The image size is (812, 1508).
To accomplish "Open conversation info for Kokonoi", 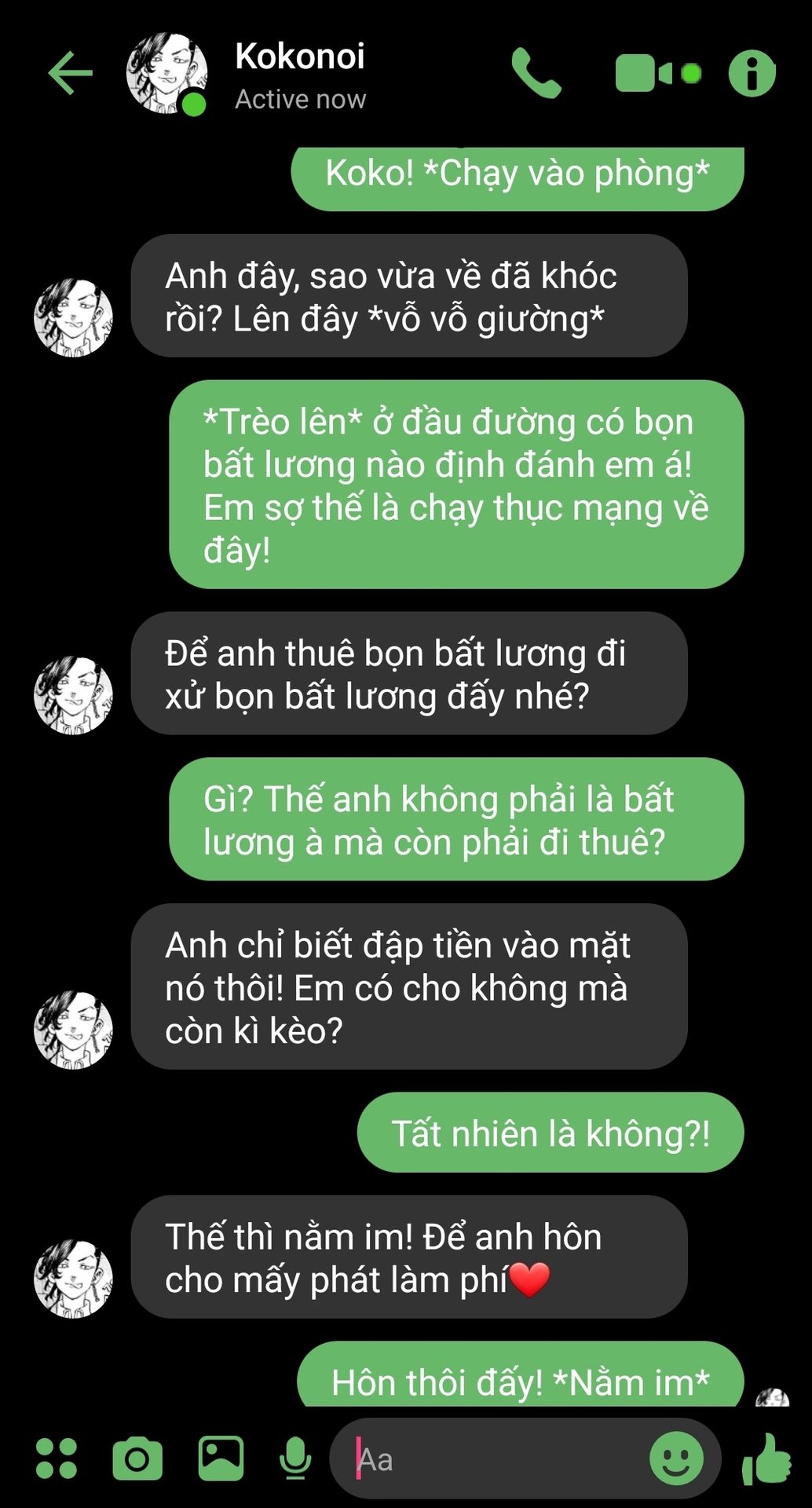I will coord(752,73).
